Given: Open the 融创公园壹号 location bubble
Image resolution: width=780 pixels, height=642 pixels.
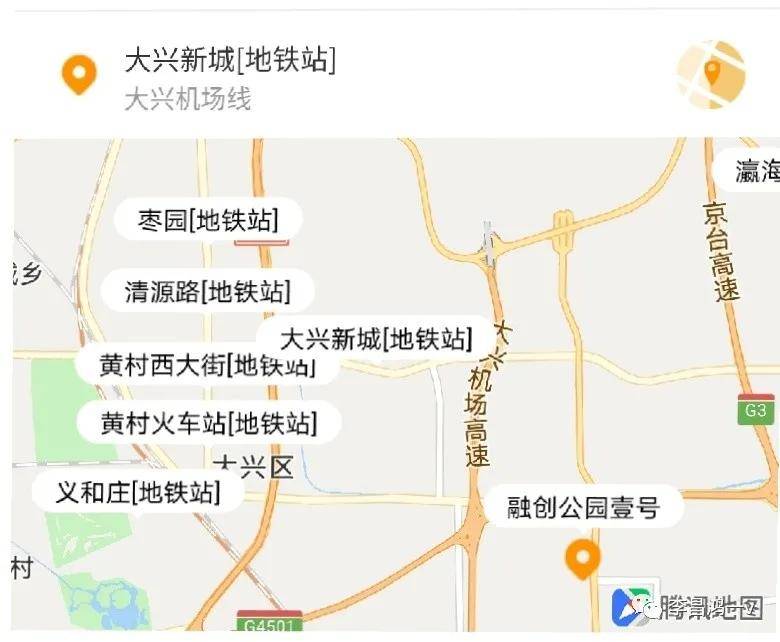Looking at the screenshot, I should pos(582,507).
